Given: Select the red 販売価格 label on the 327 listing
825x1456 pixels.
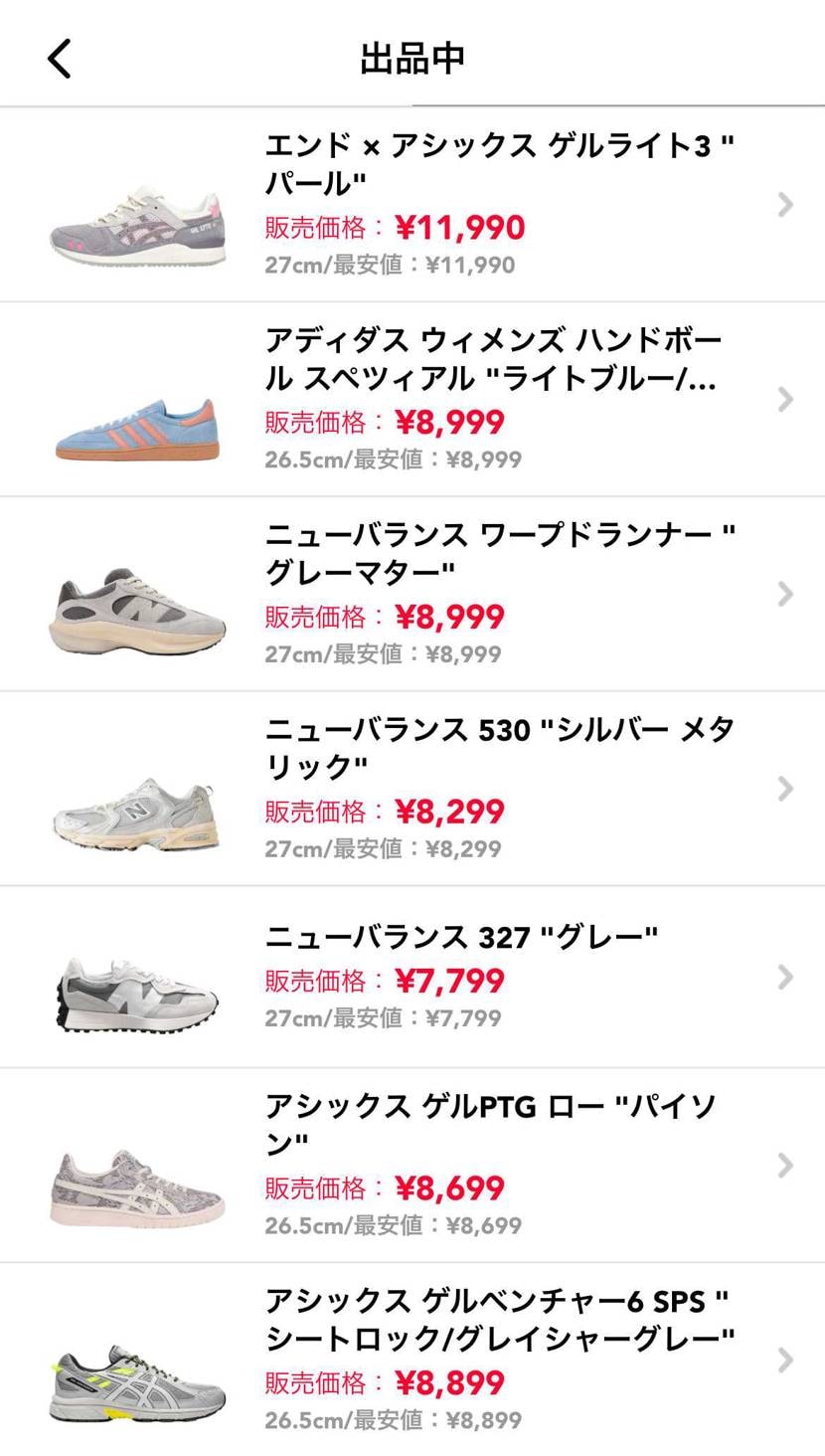Looking at the screenshot, I should (316, 979).
